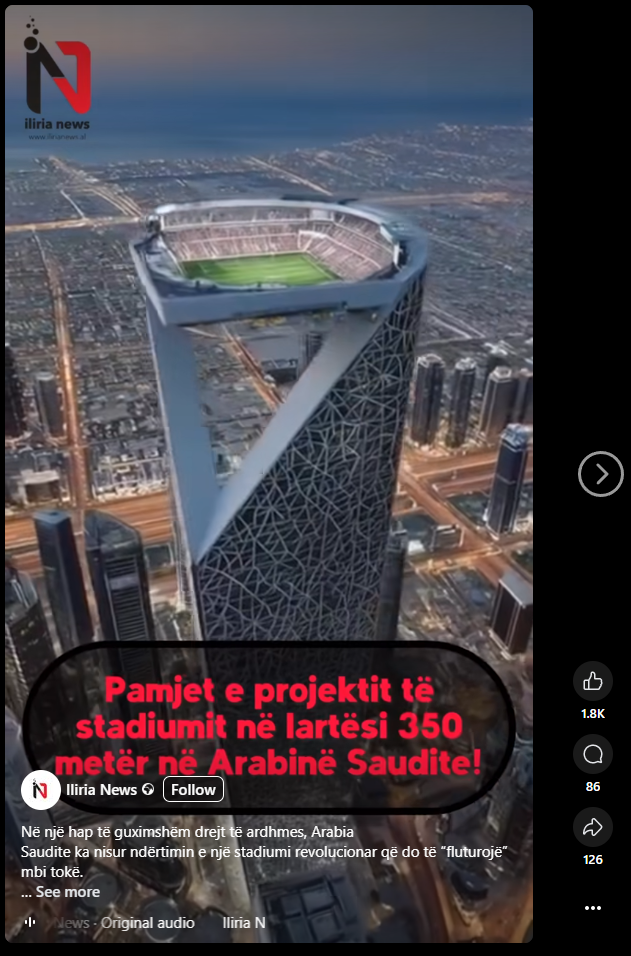Go to the next reel arrow
Viewport: 631px width, 956px height.
600,474
